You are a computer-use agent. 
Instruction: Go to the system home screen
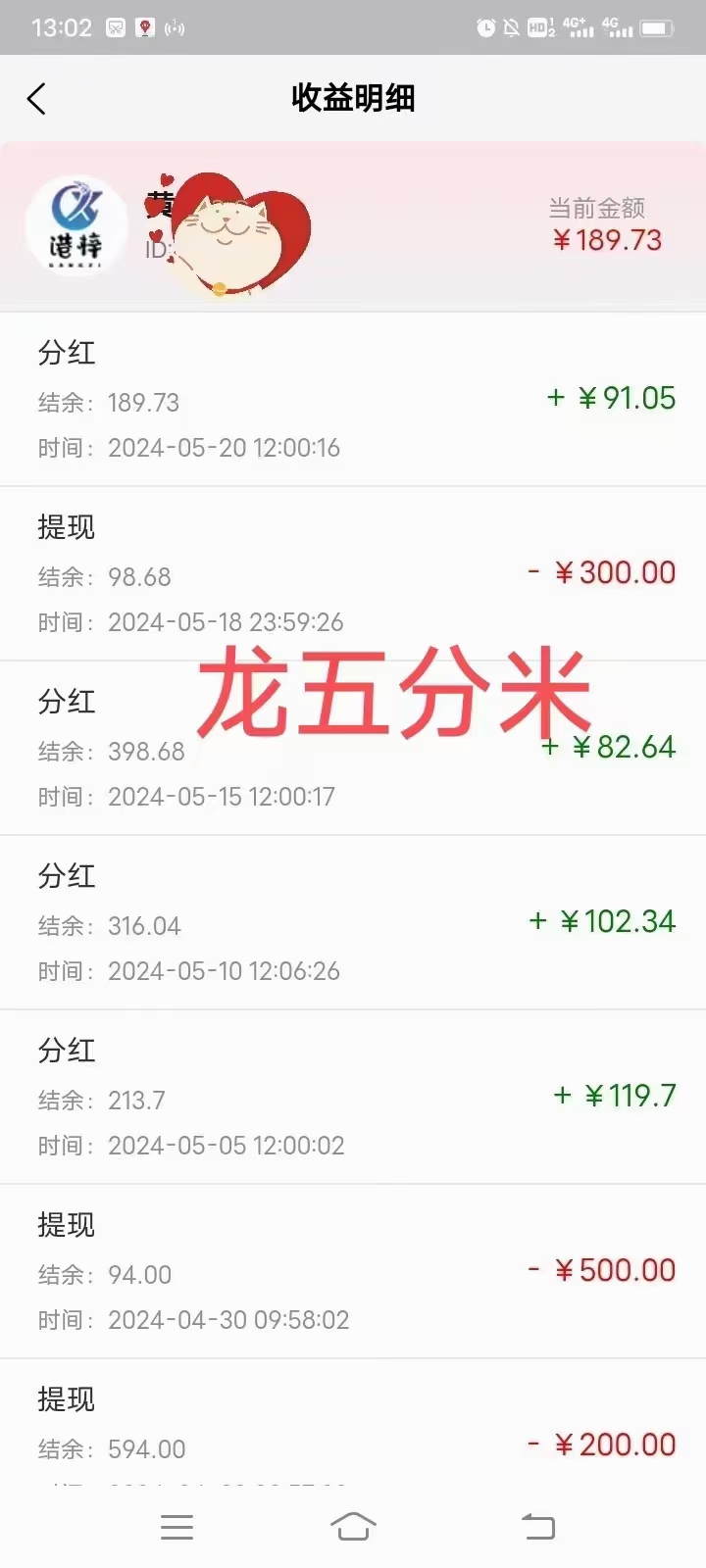[353, 1526]
